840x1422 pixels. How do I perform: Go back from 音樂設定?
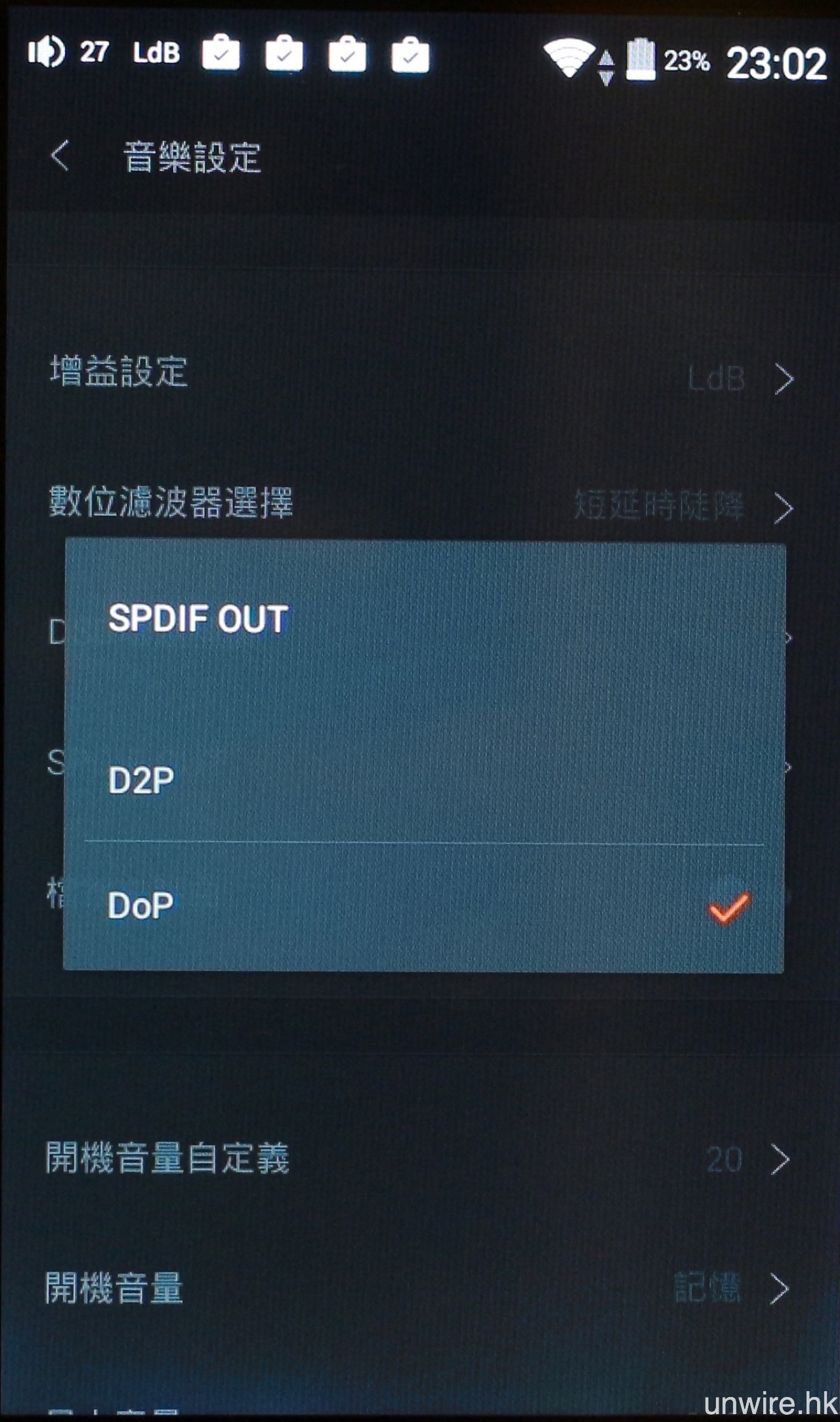pos(60,156)
